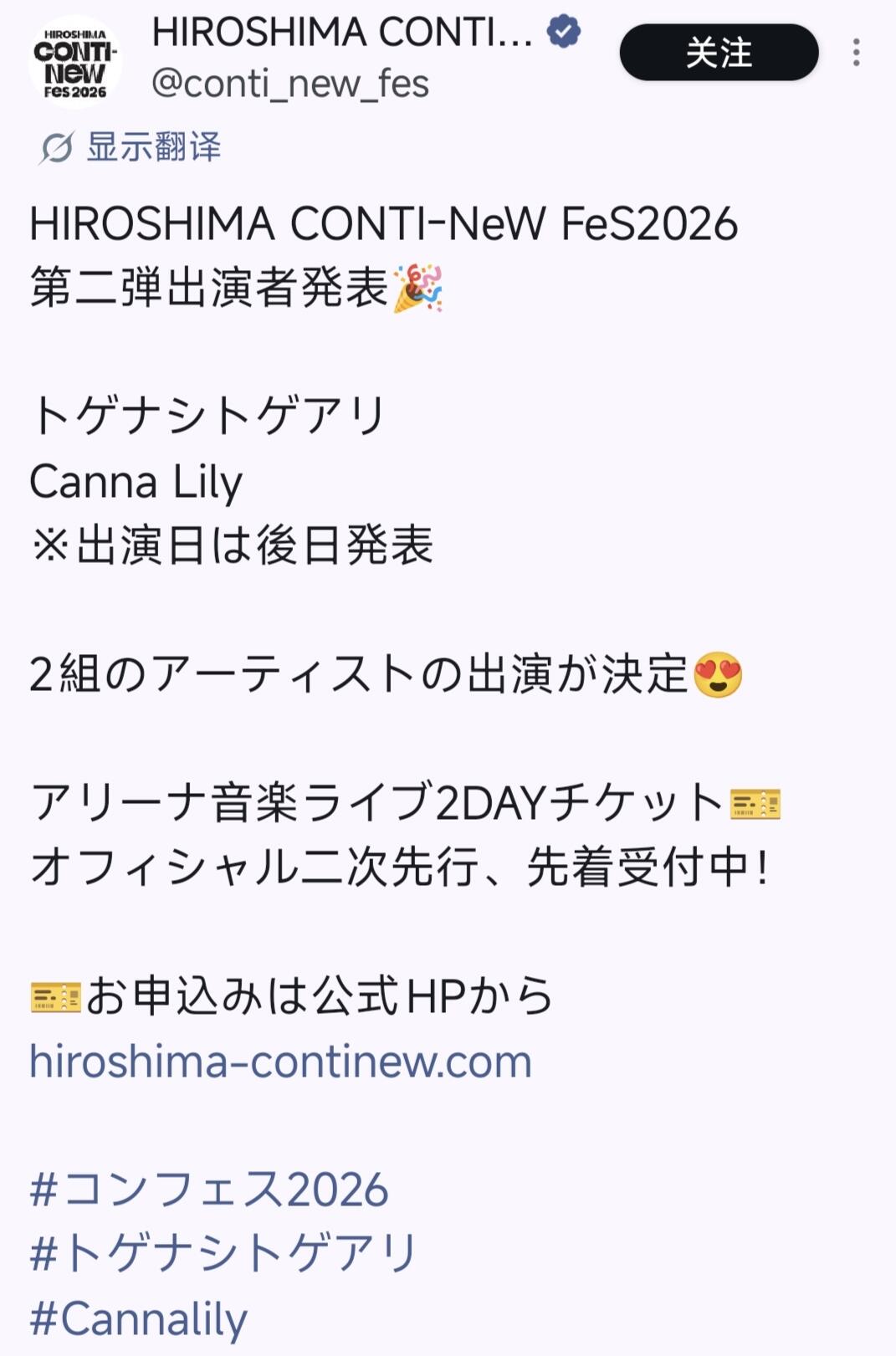Open the #トゲナシトゲアリ hashtag
Screen dimensions: 896x1356
tap(223, 1253)
